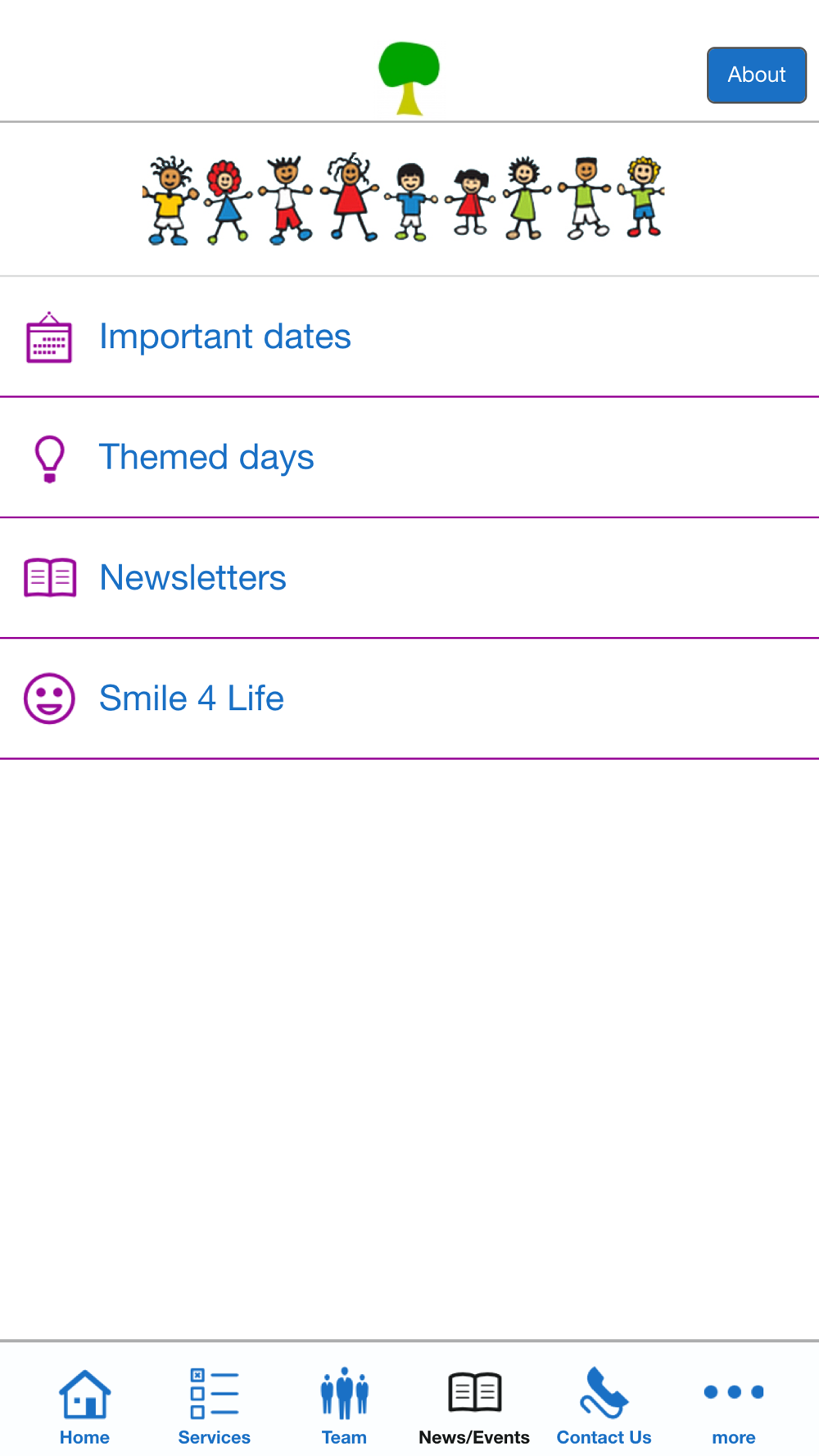819x1456 pixels.
Task: Open Important dates
Action: pos(409,337)
